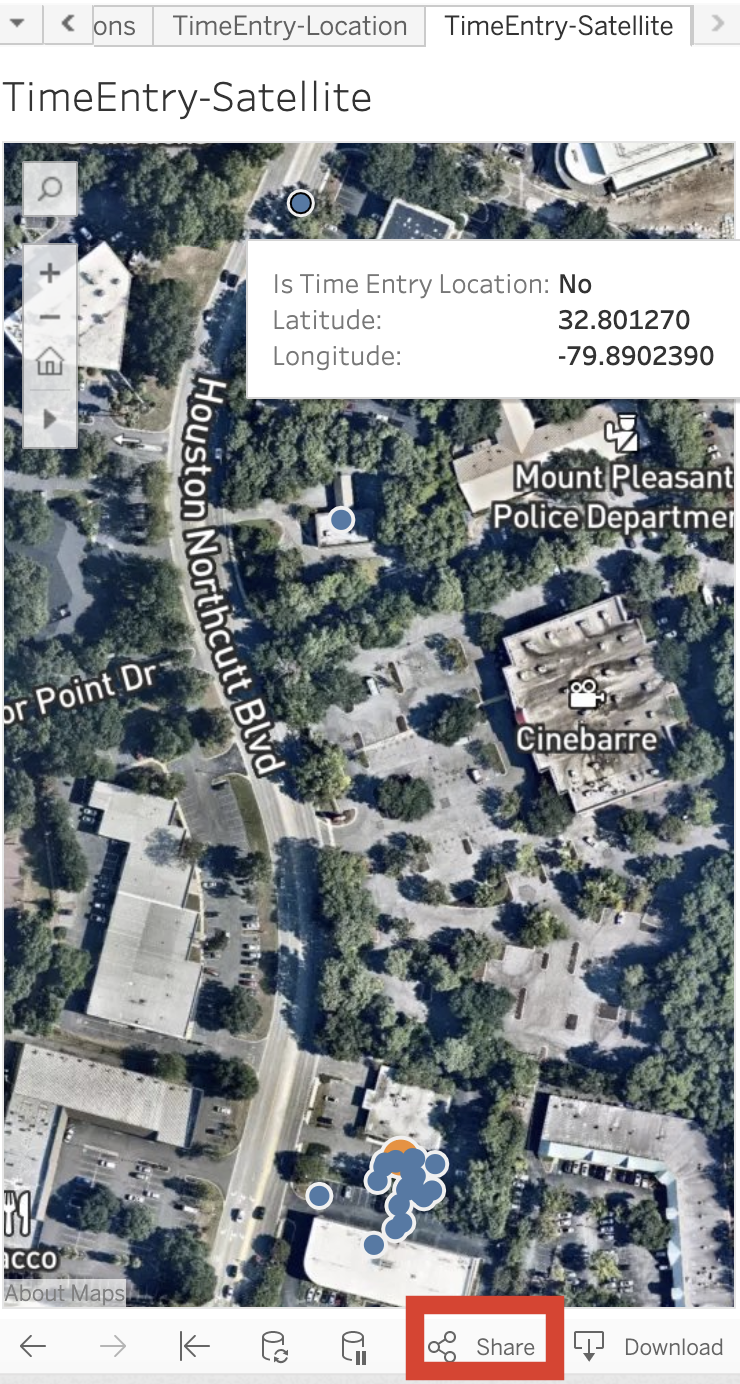Undo with the back arrow in the toolbar
This screenshot has height=1384, width=740.
click(33, 1347)
